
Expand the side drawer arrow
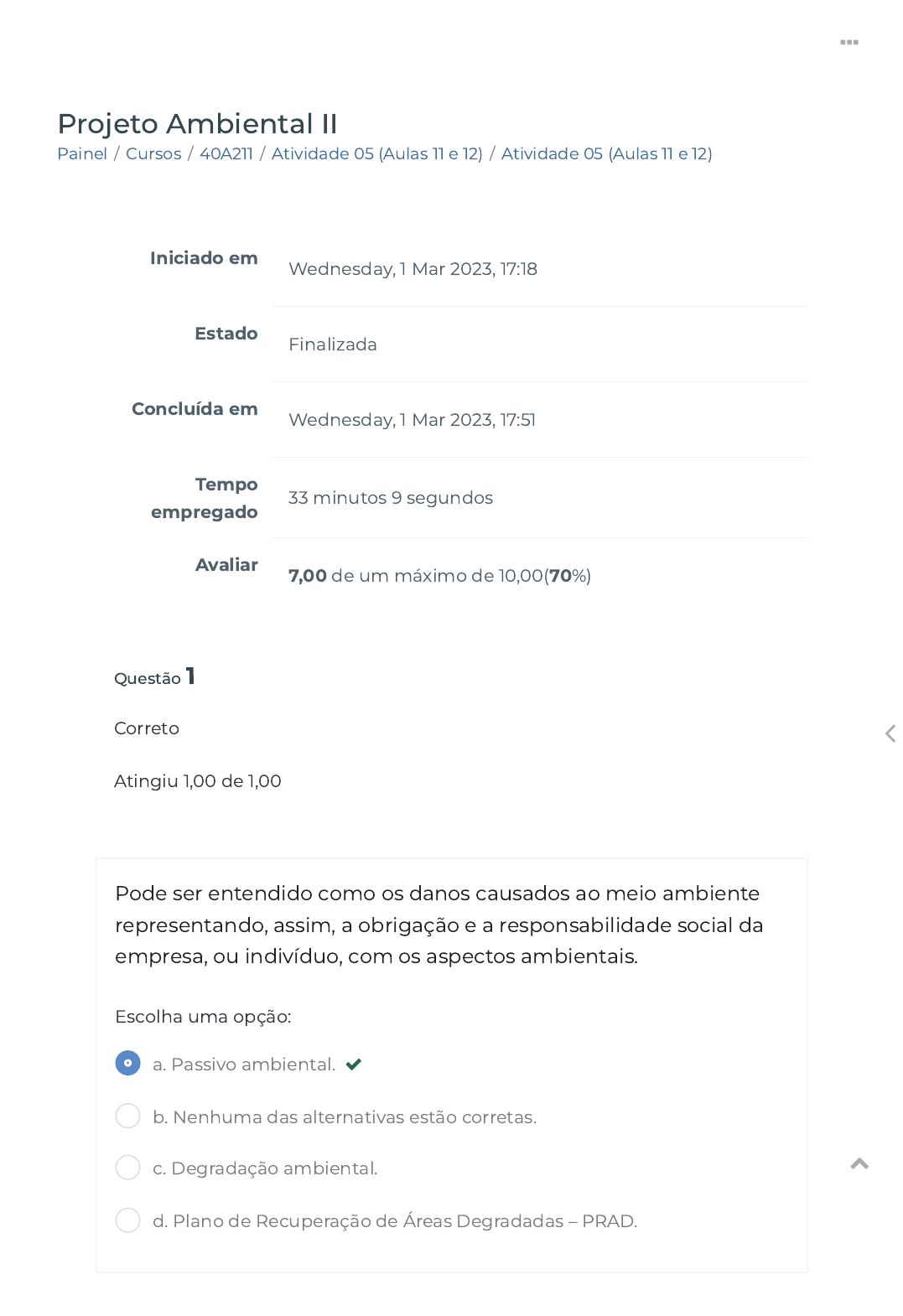[x=890, y=733]
